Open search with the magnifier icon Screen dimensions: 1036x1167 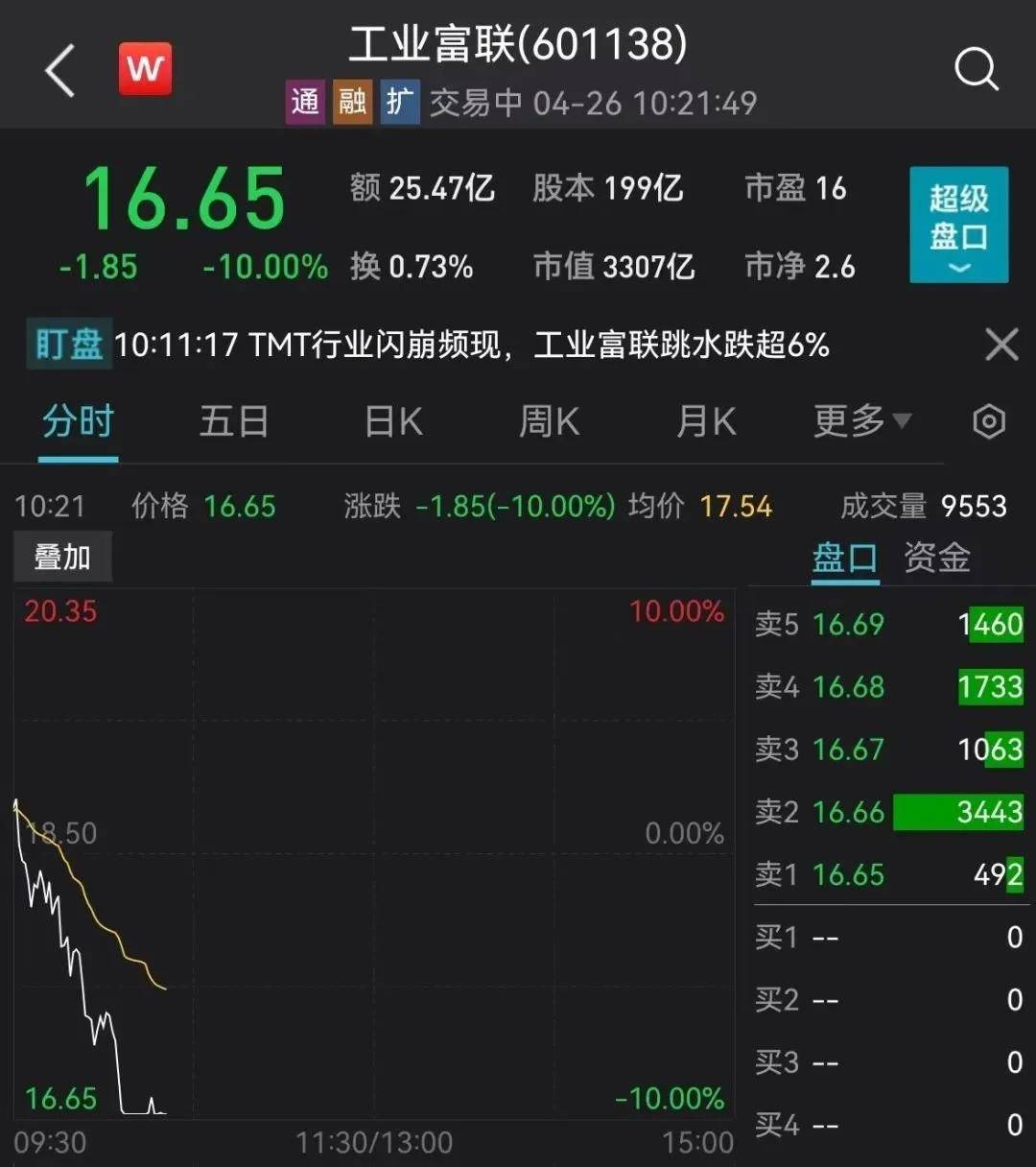(x=977, y=68)
